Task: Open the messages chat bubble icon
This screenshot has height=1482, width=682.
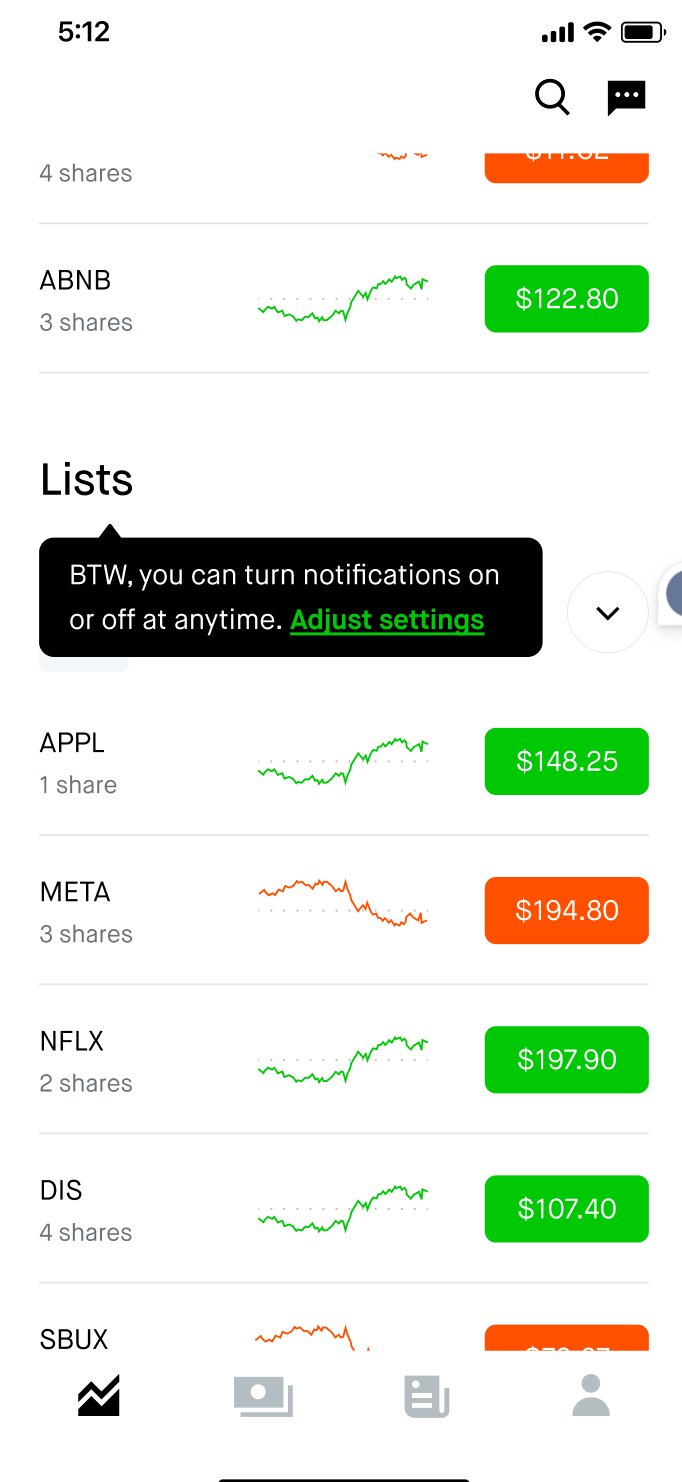Action: [627, 98]
